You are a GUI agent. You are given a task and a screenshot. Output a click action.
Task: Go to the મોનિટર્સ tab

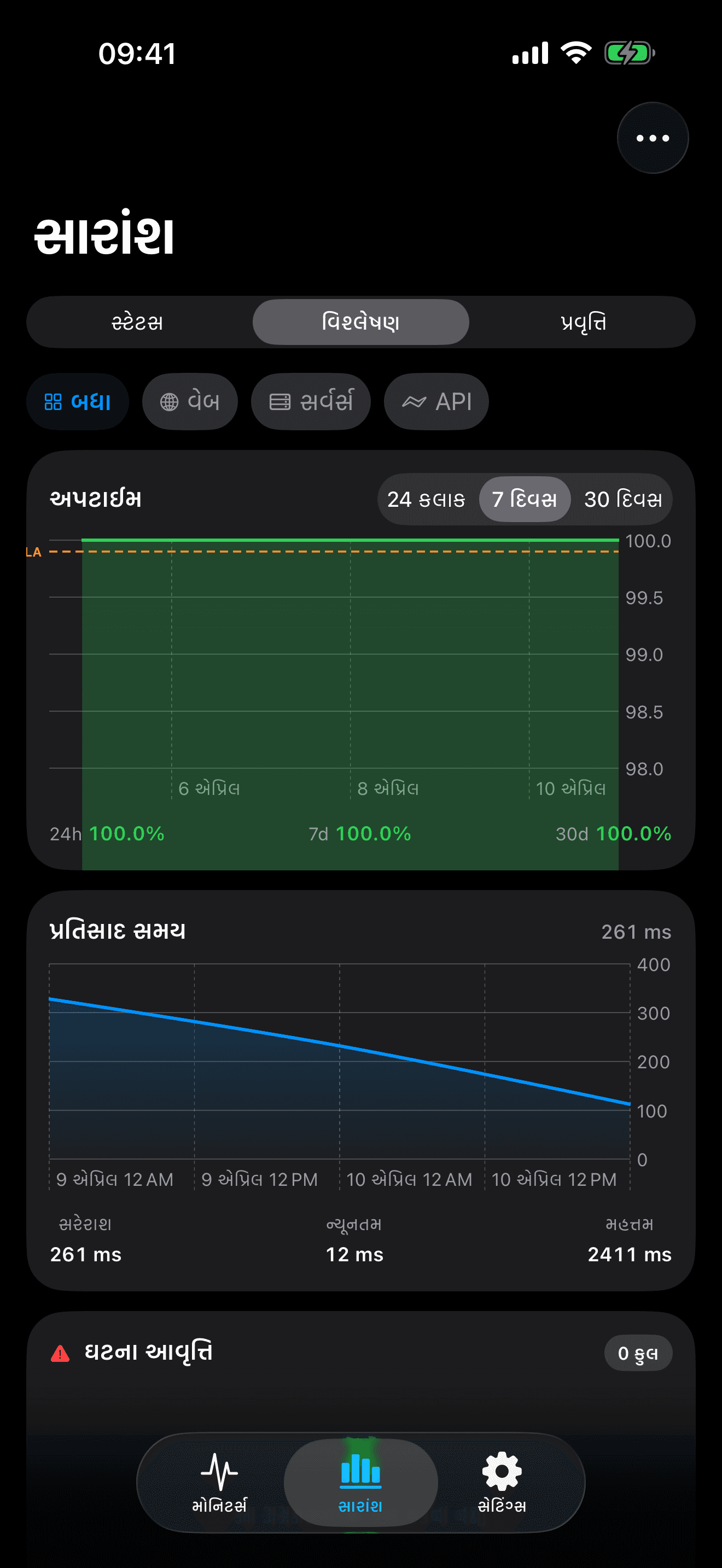(x=219, y=1483)
